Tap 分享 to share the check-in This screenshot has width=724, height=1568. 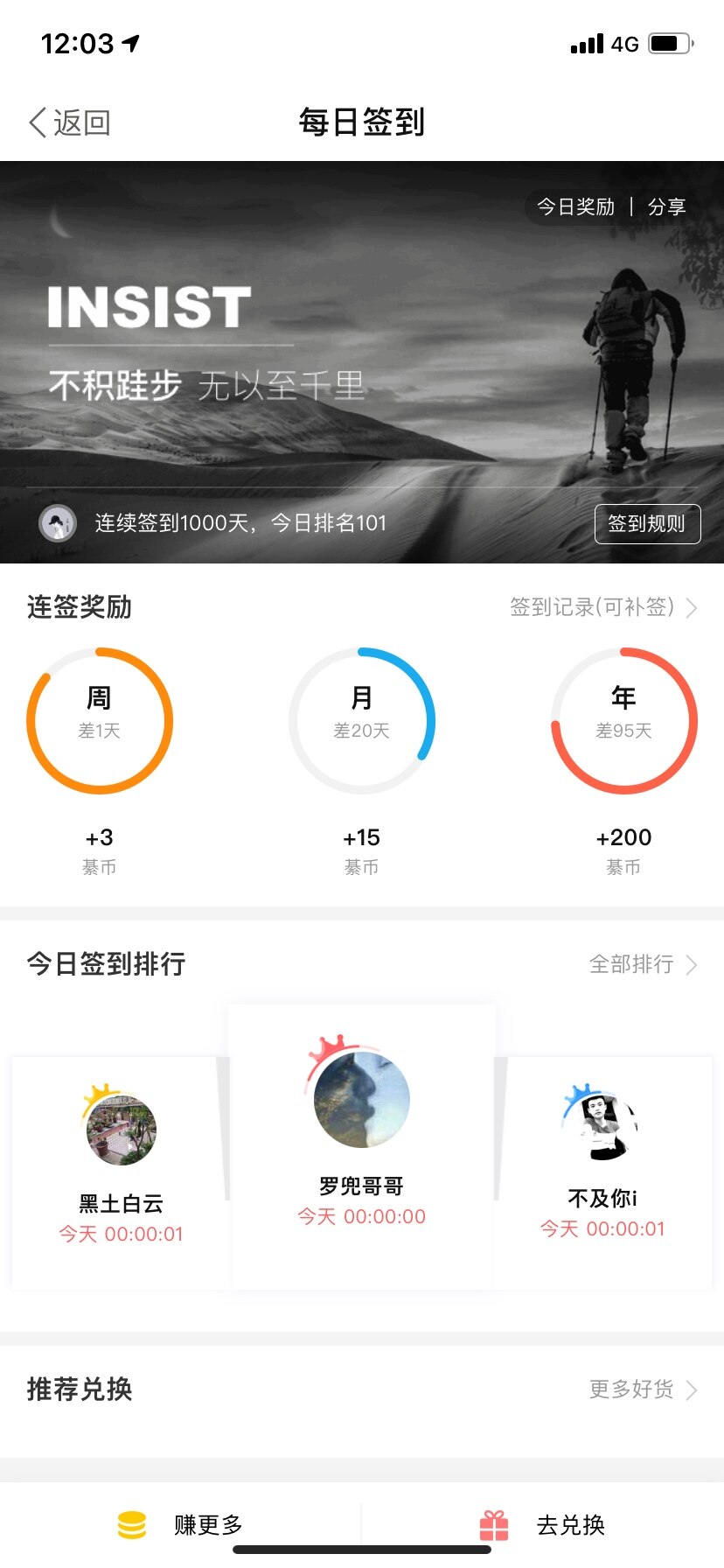tap(666, 207)
